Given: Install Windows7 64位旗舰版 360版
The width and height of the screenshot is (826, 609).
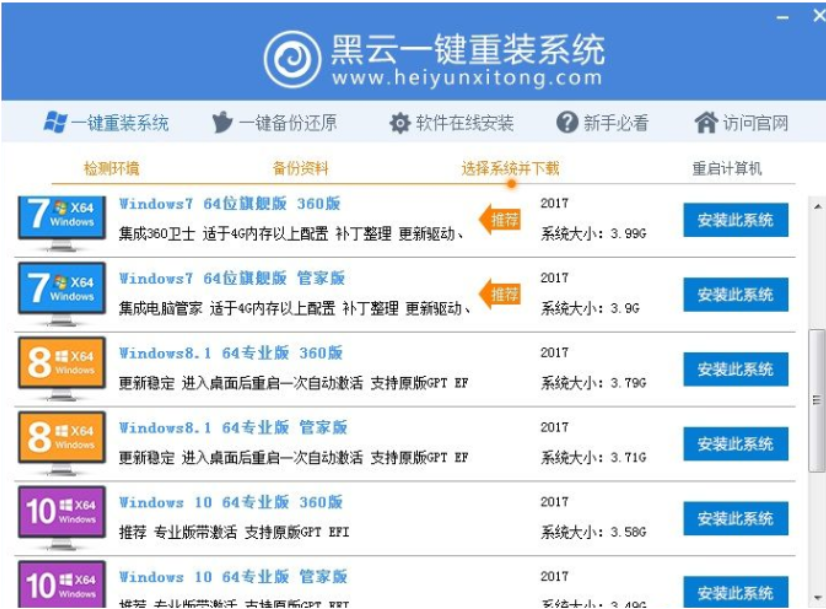Looking at the screenshot, I should click(x=735, y=220).
